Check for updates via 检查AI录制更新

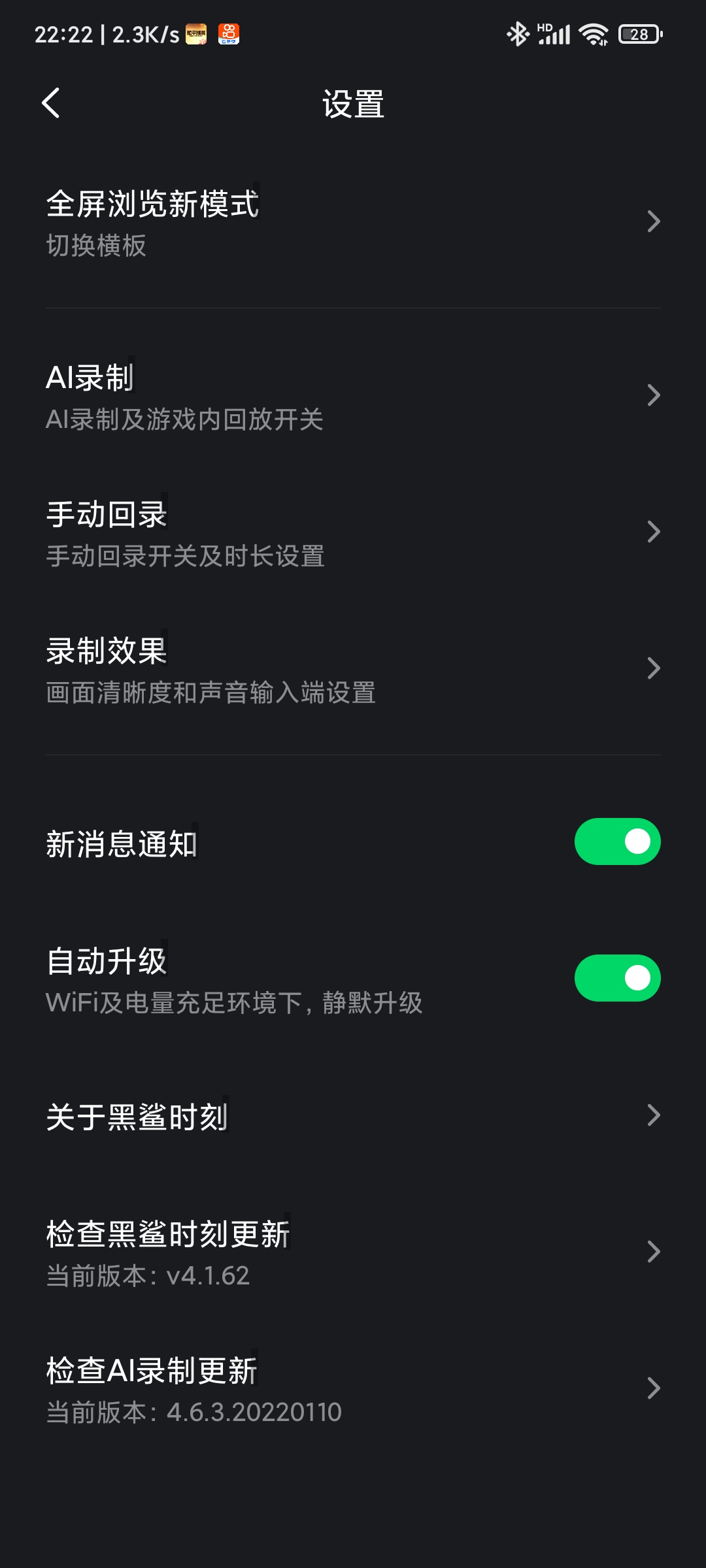click(353, 1388)
